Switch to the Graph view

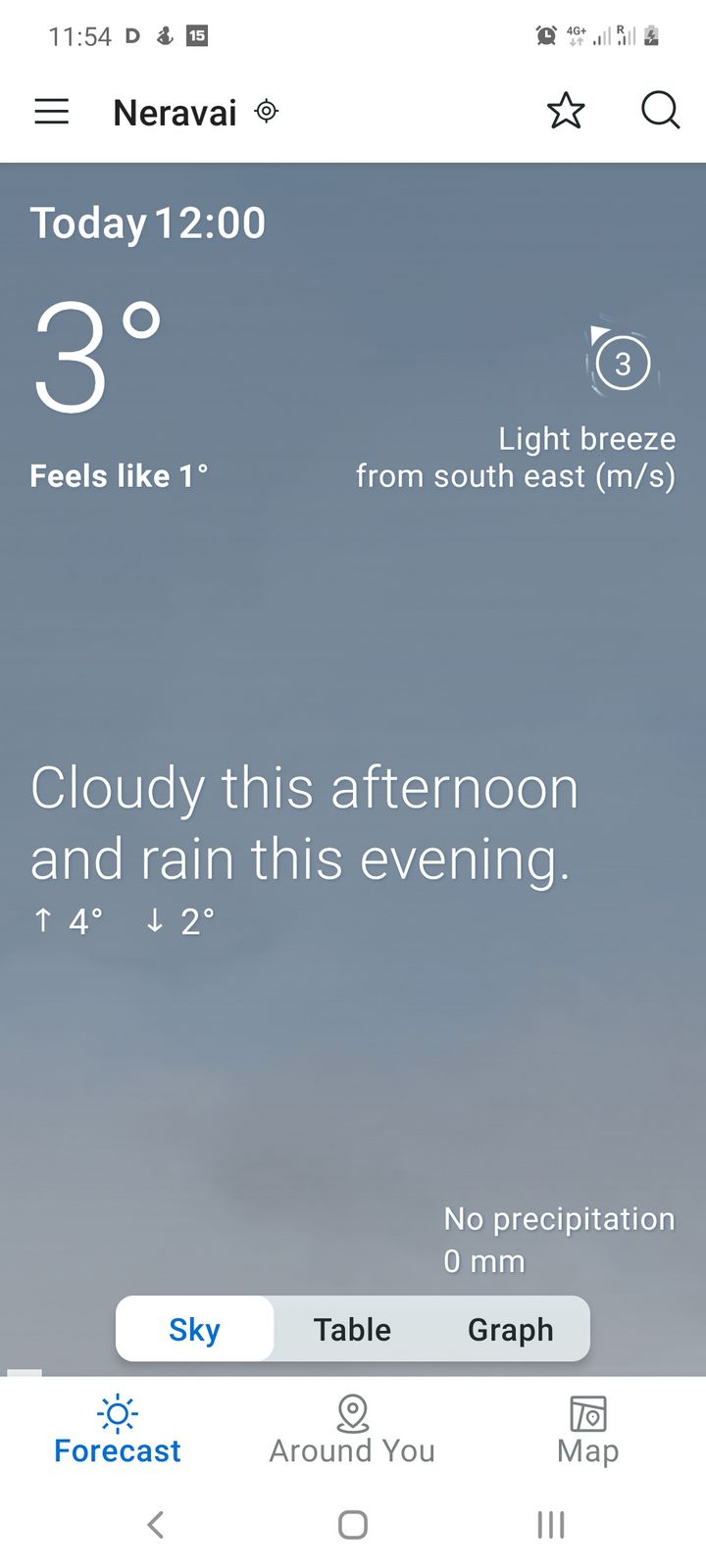pos(510,1329)
